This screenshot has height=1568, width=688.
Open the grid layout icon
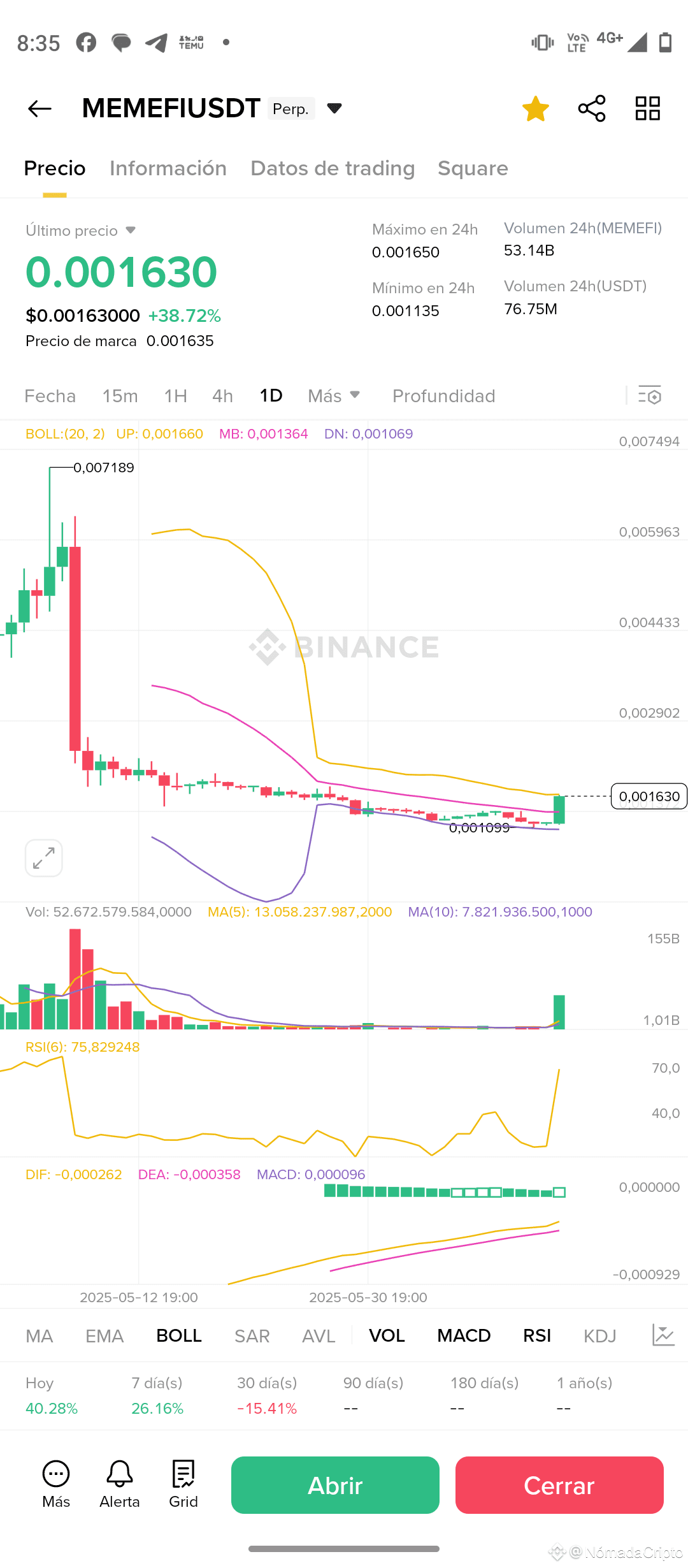point(648,108)
